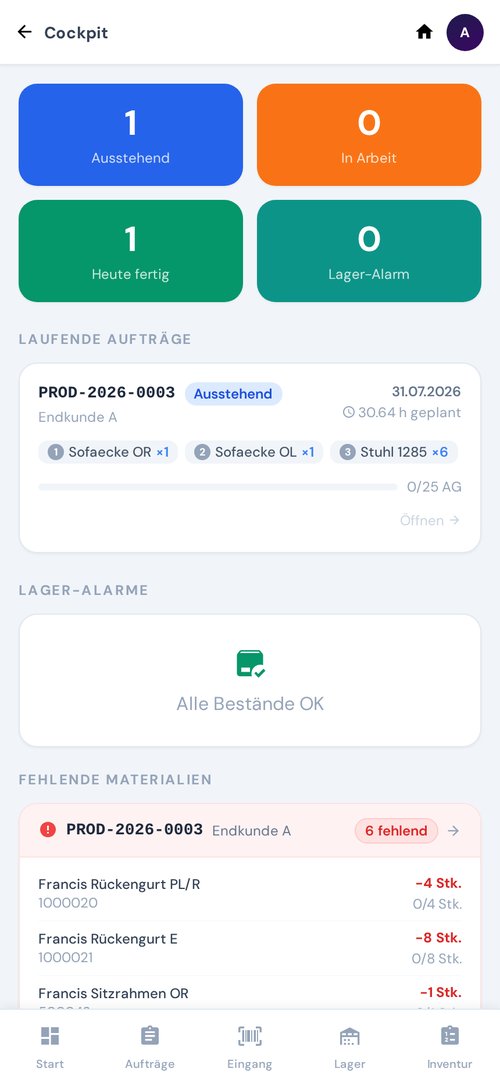Open the In Arbeit tile
500x1083 pixels.
[369, 135]
